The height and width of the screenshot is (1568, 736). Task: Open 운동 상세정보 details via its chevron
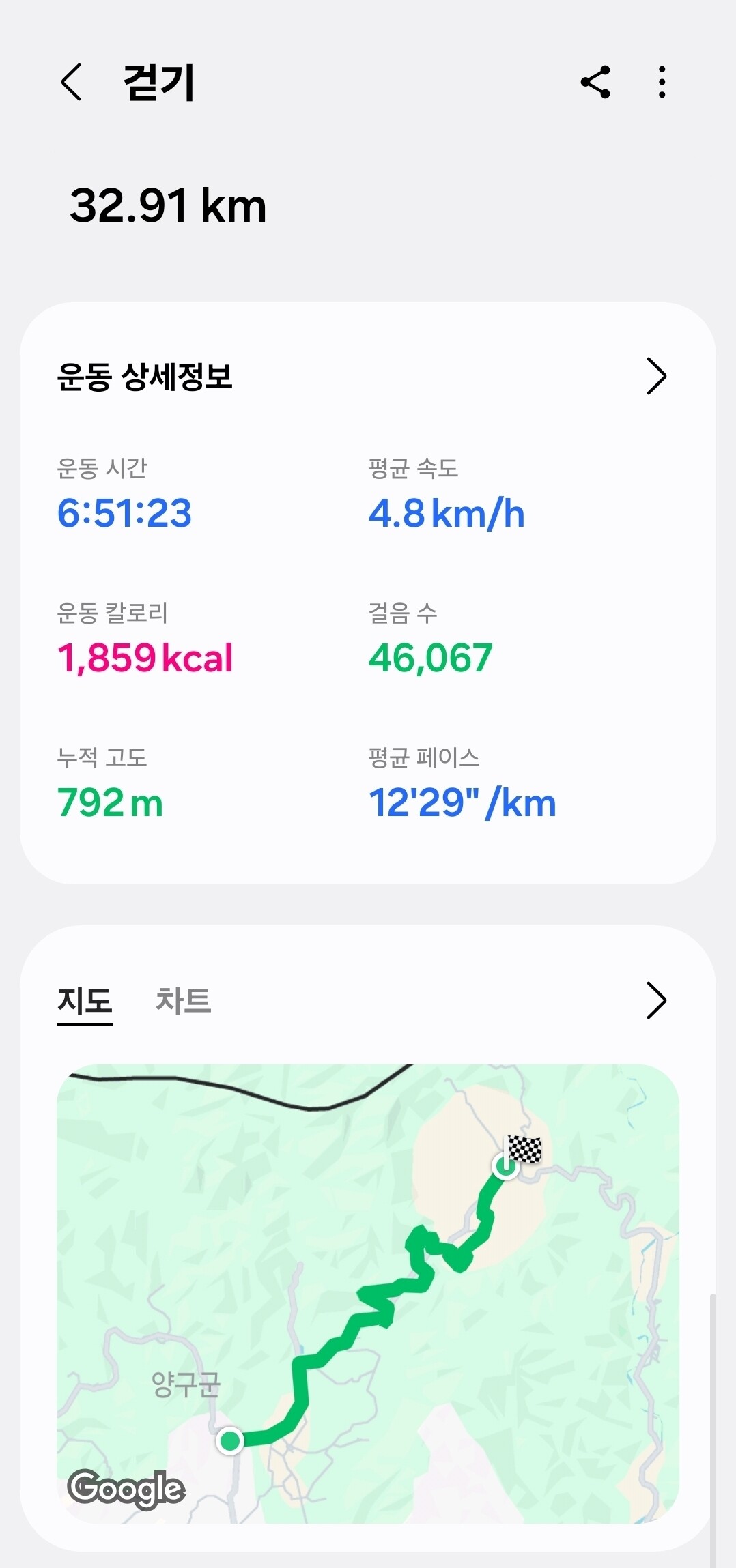click(656, 376)
